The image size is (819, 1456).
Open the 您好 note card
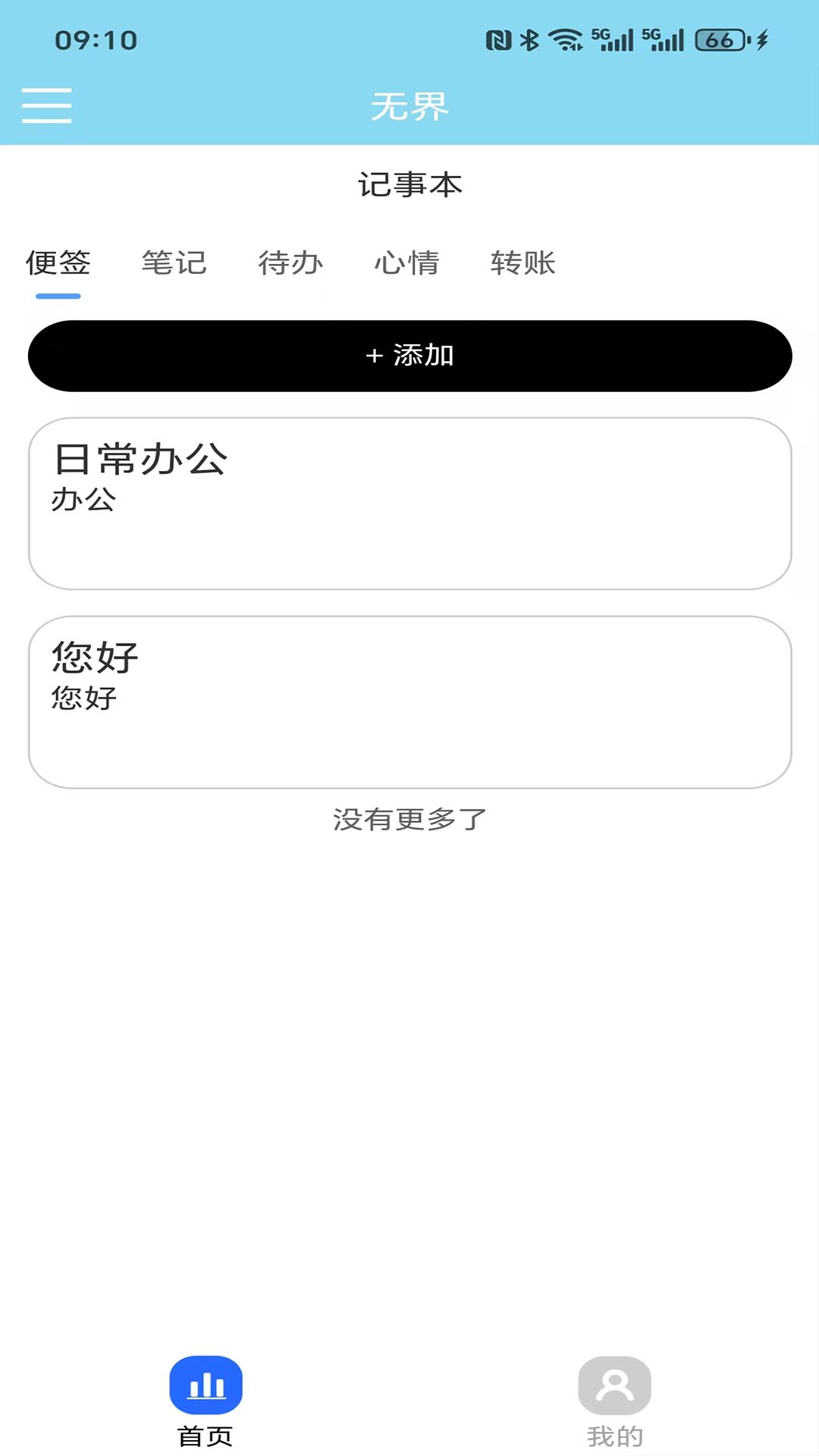click(410, 702)
